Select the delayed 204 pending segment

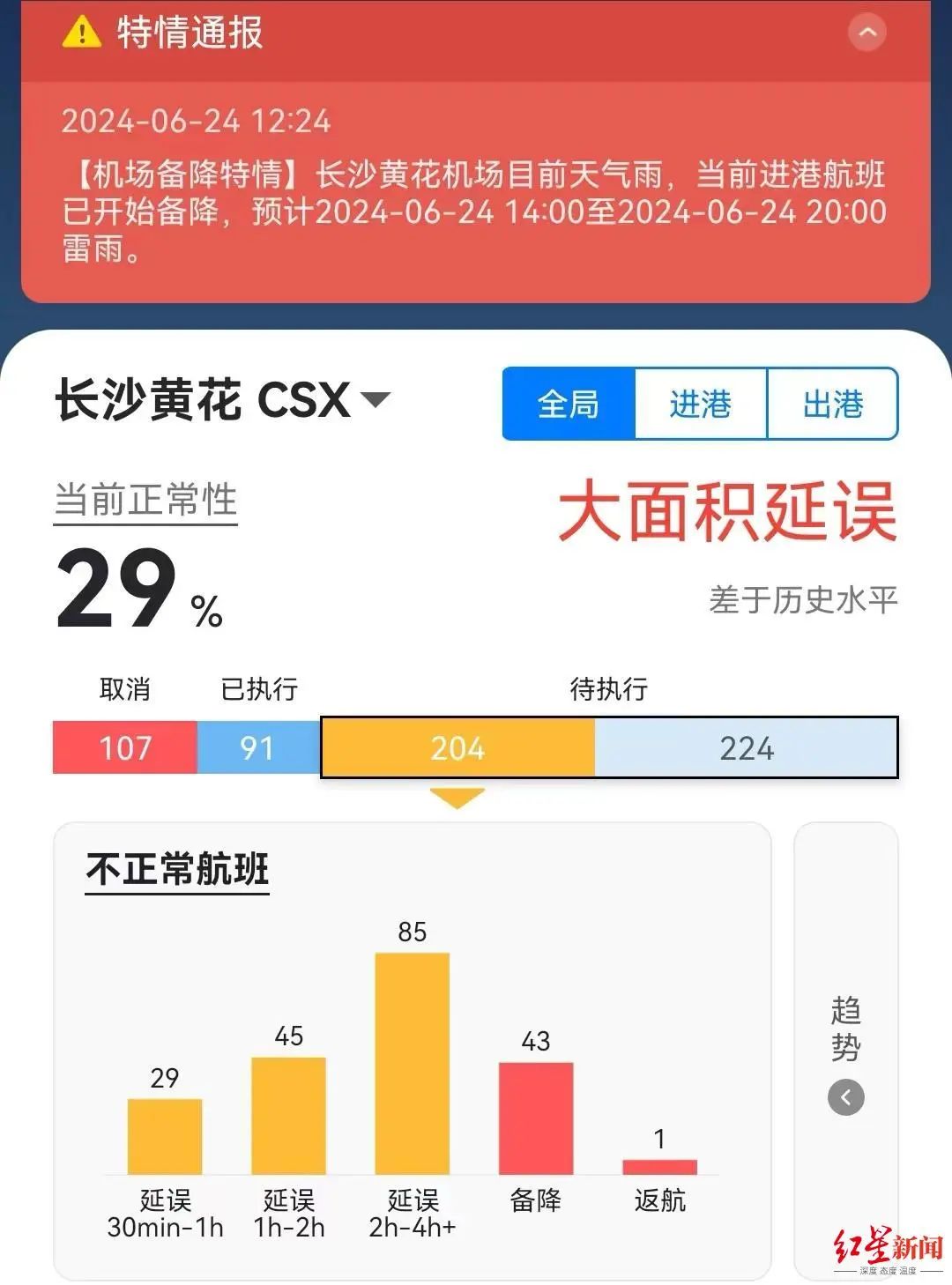point(457,748)
